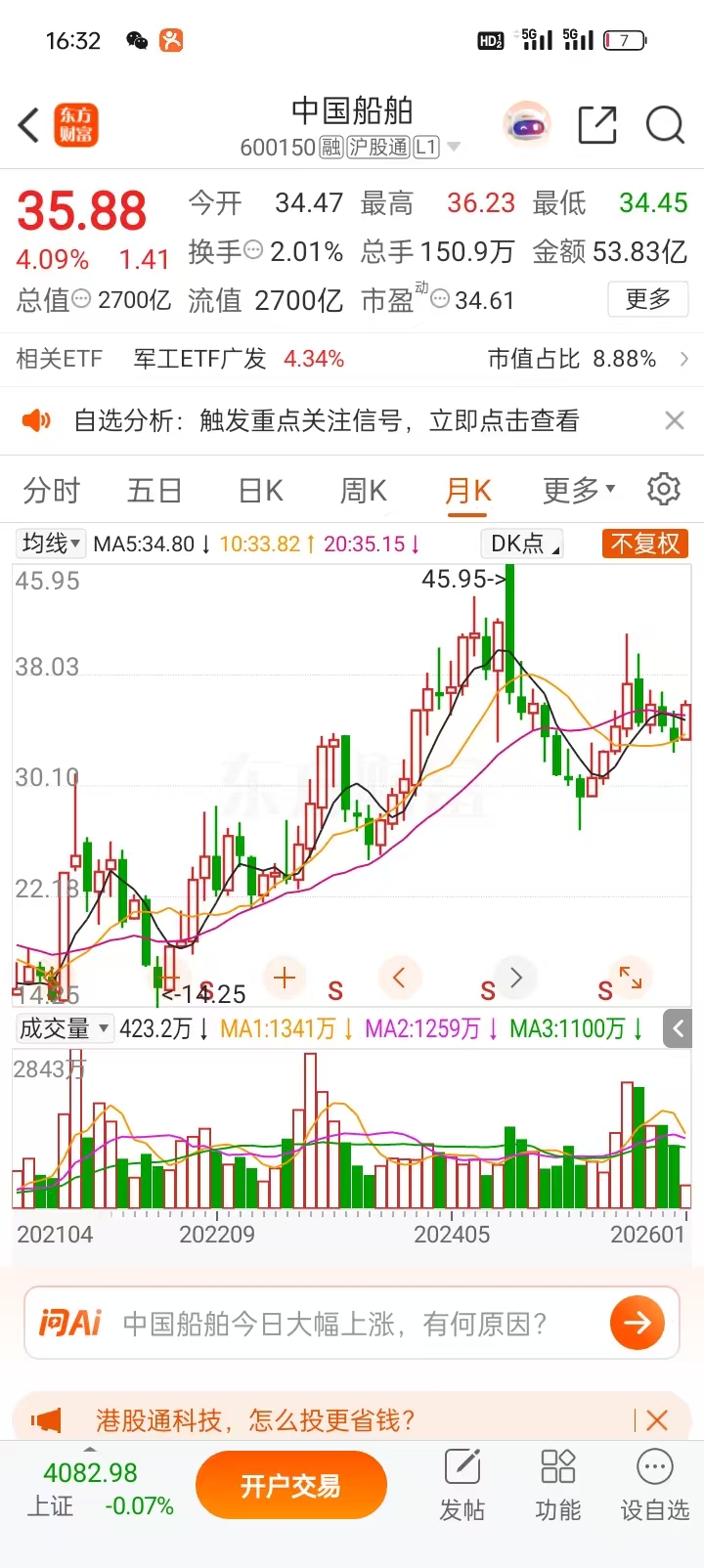704x1568 pixels.
Task: Switch to the 分时 chart tab
Action: tap(52, 490)
